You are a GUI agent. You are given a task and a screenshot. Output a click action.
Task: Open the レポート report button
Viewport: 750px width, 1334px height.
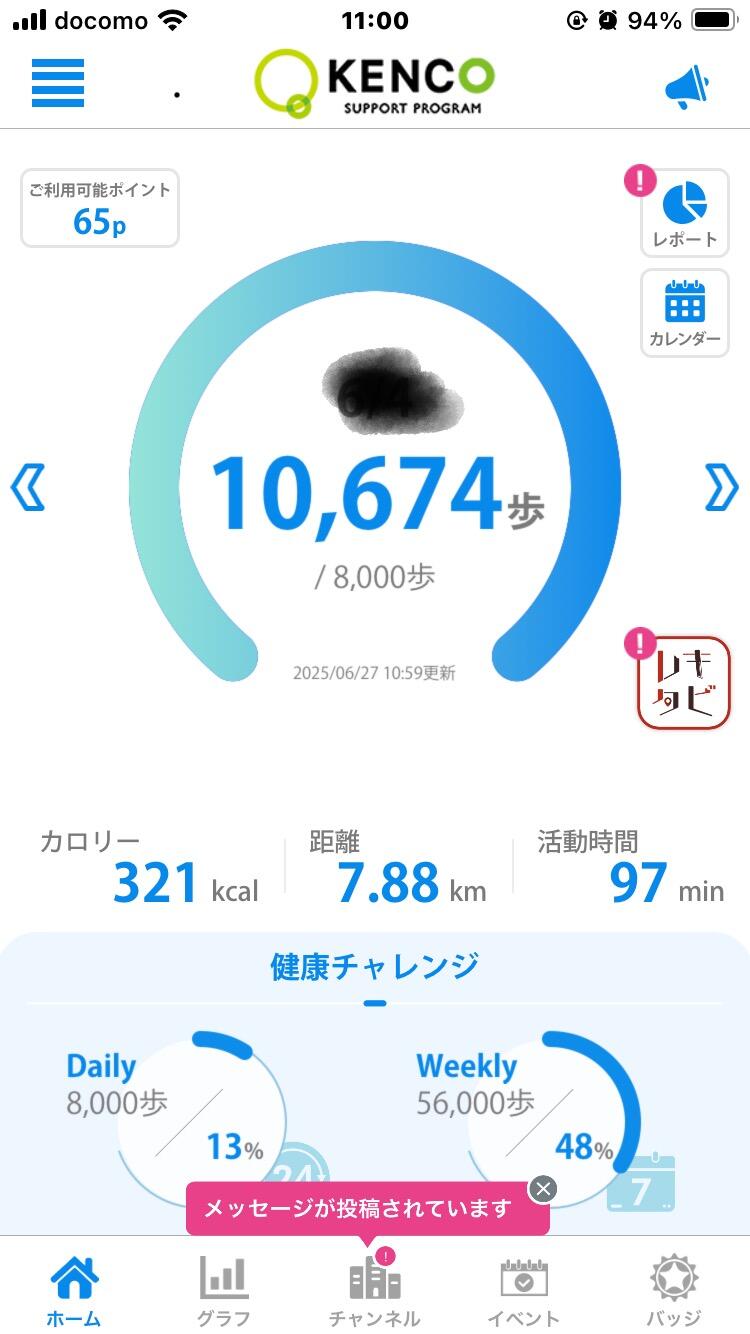685,213
